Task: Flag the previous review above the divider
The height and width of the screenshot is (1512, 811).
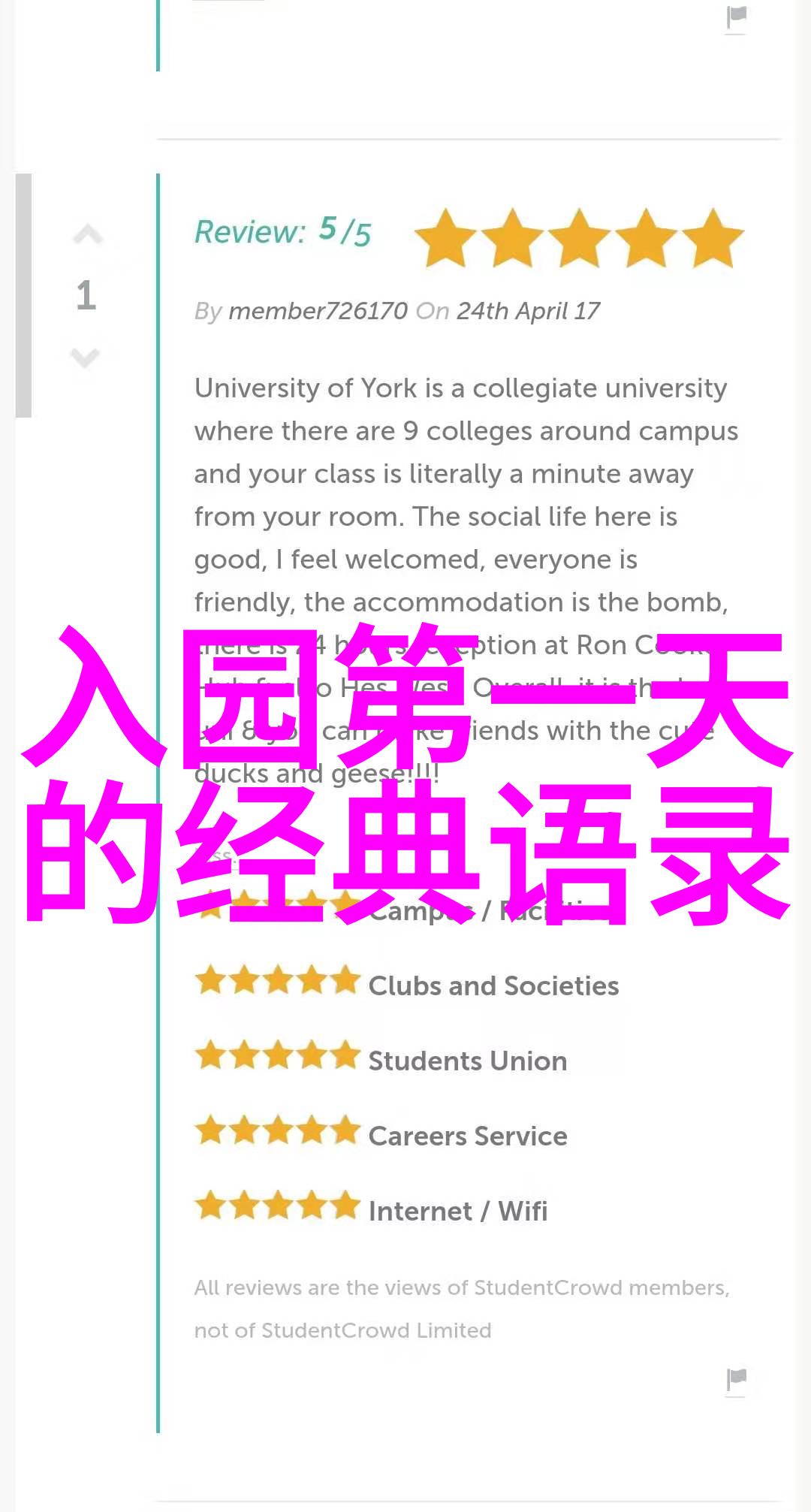Action: (x=737, y=17)
